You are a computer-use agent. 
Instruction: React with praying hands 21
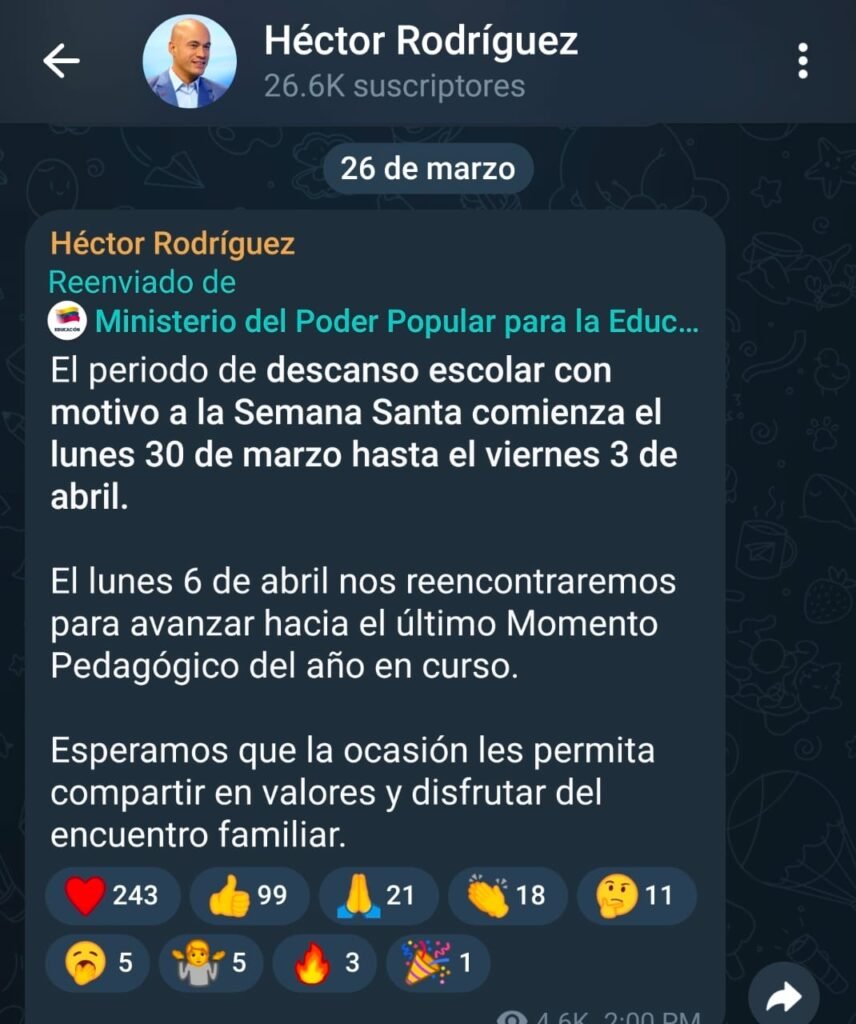[378, 895]
